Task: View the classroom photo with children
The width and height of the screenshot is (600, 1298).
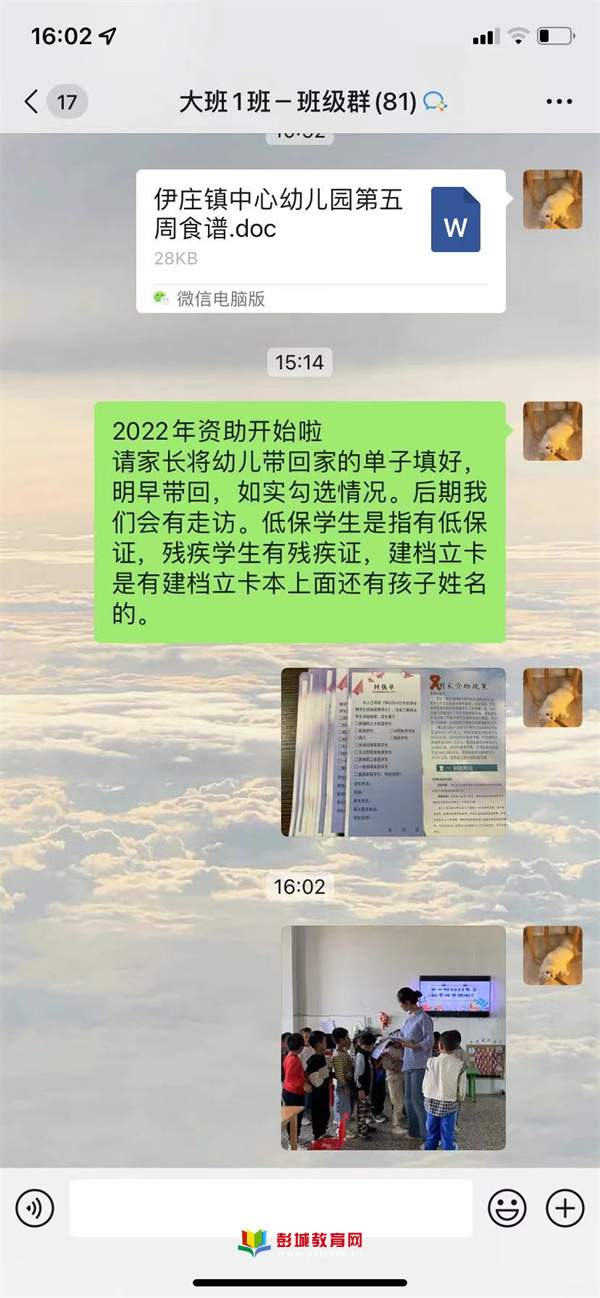Action: click(x=393, y=1037)
